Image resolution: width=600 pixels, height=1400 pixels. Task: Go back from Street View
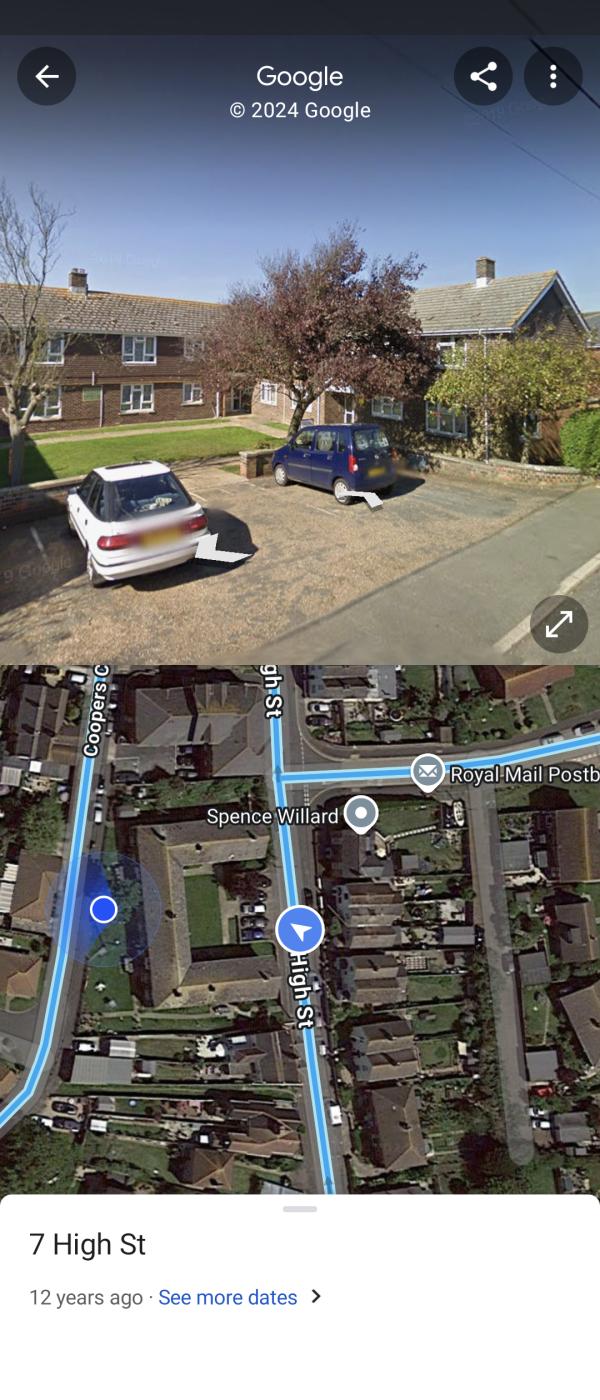pyautogui.click(x=47, y=76)
